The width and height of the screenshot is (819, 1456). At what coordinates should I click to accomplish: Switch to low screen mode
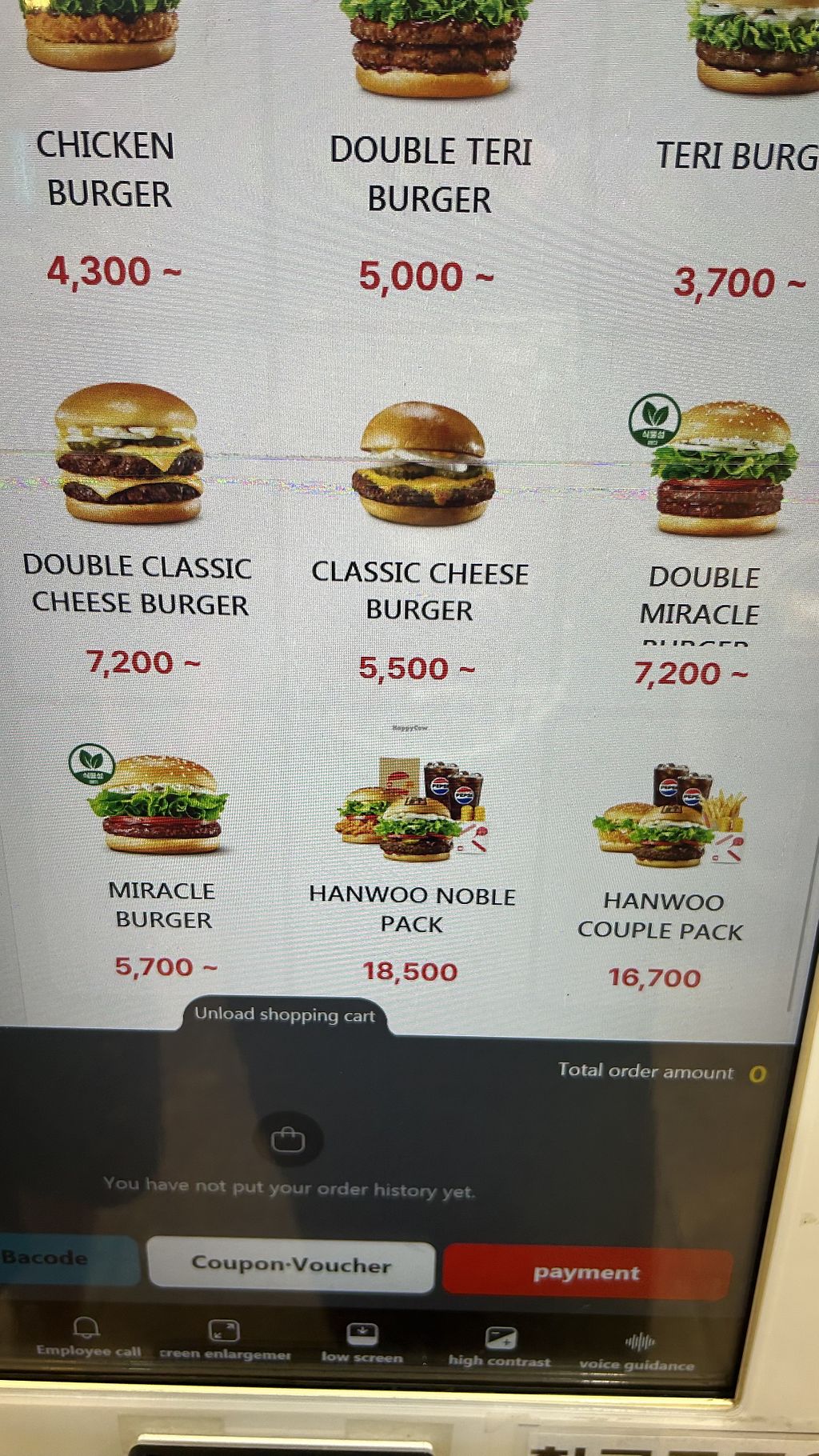click(x=362, y=1342)
